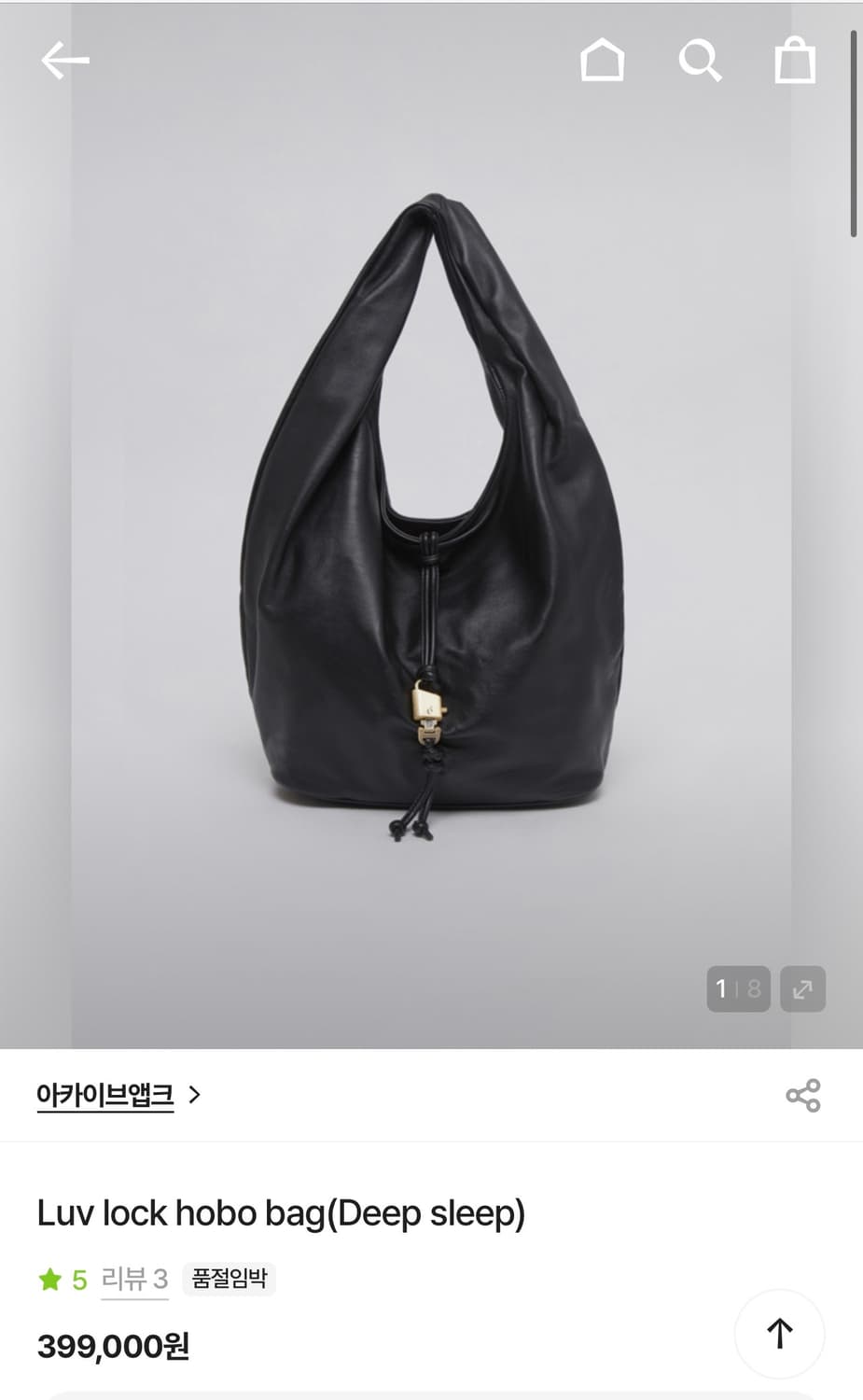Click the green star rating icon

49,1280
